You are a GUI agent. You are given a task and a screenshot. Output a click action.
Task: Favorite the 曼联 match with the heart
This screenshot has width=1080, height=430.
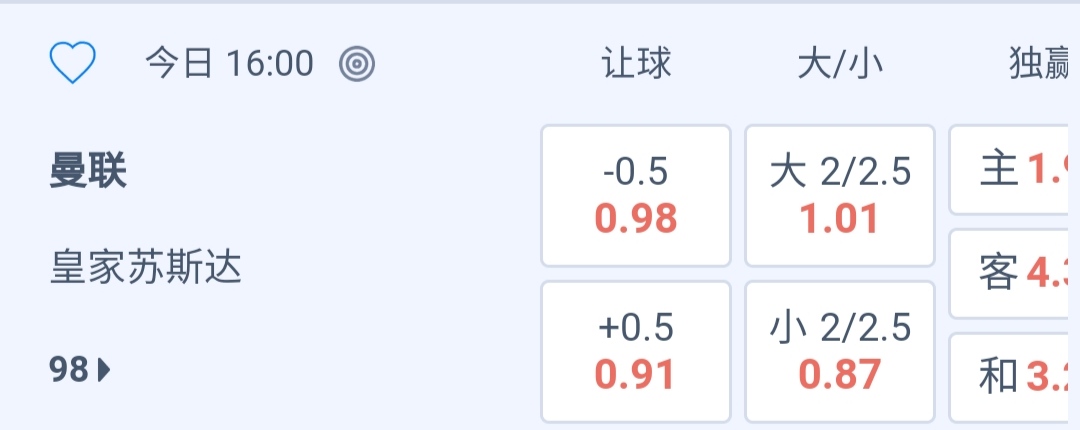(72, 64)
